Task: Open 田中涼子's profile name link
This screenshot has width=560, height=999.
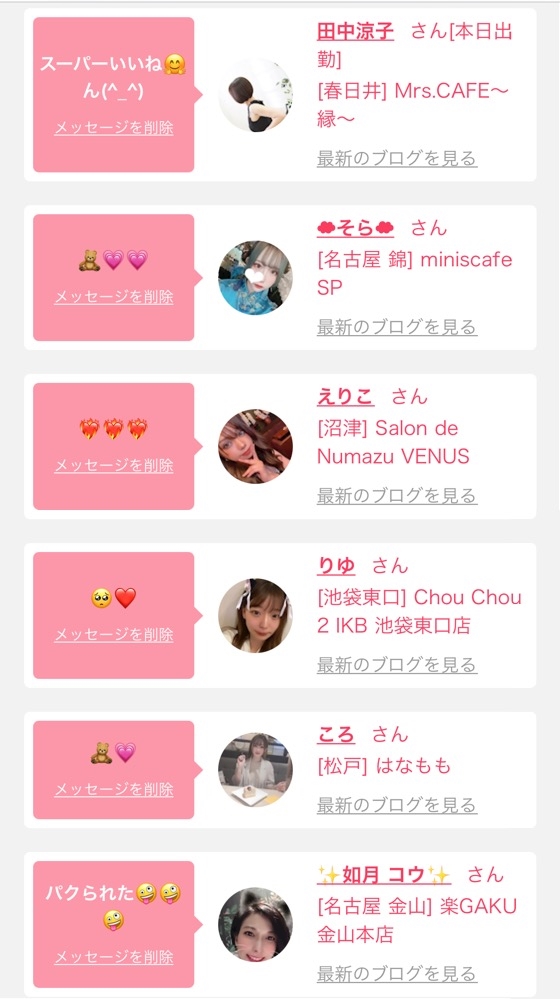Action: (x=355, y=31)
